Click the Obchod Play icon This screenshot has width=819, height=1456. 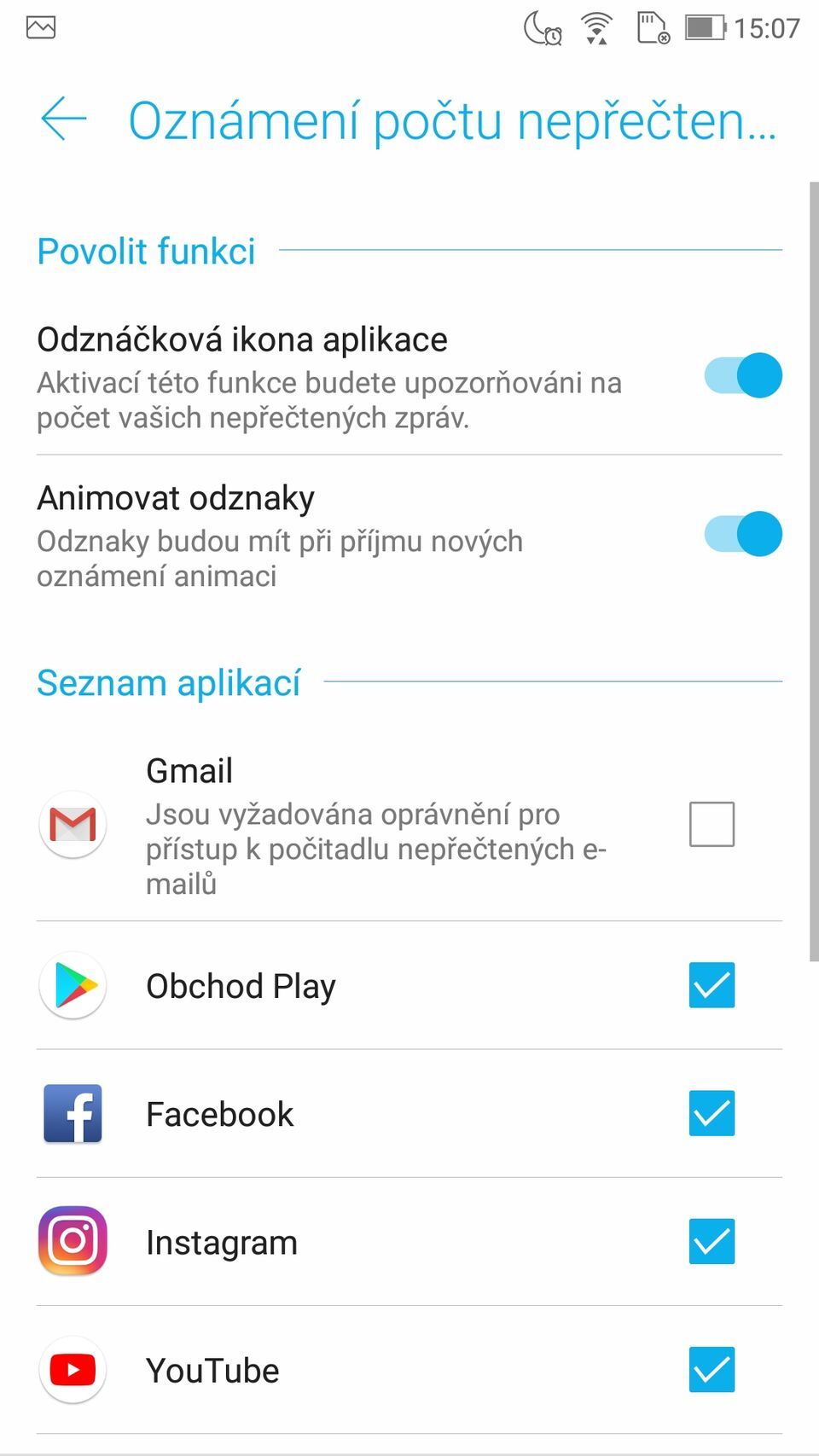click(72, 985)
